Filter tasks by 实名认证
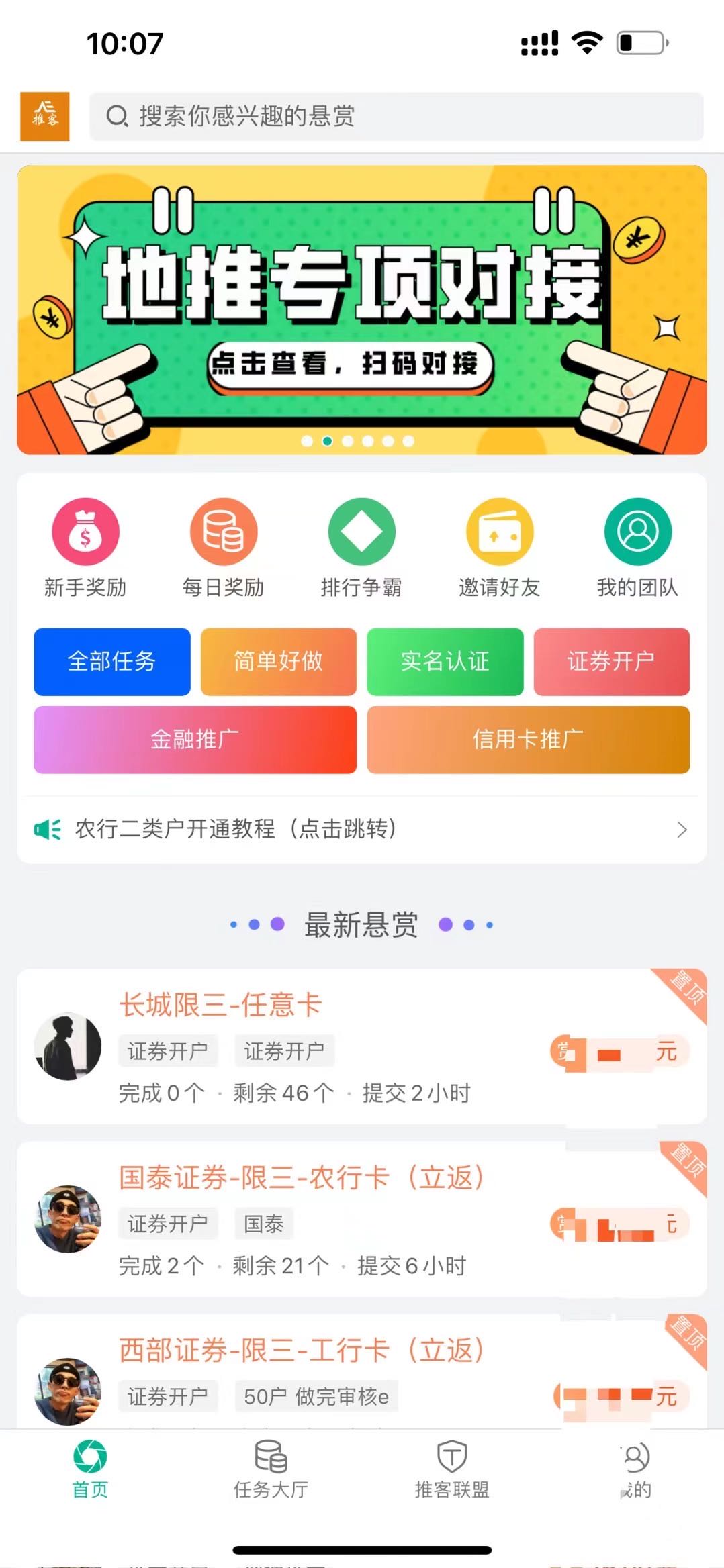The image size is (724, 1568). tap(445, 662)
